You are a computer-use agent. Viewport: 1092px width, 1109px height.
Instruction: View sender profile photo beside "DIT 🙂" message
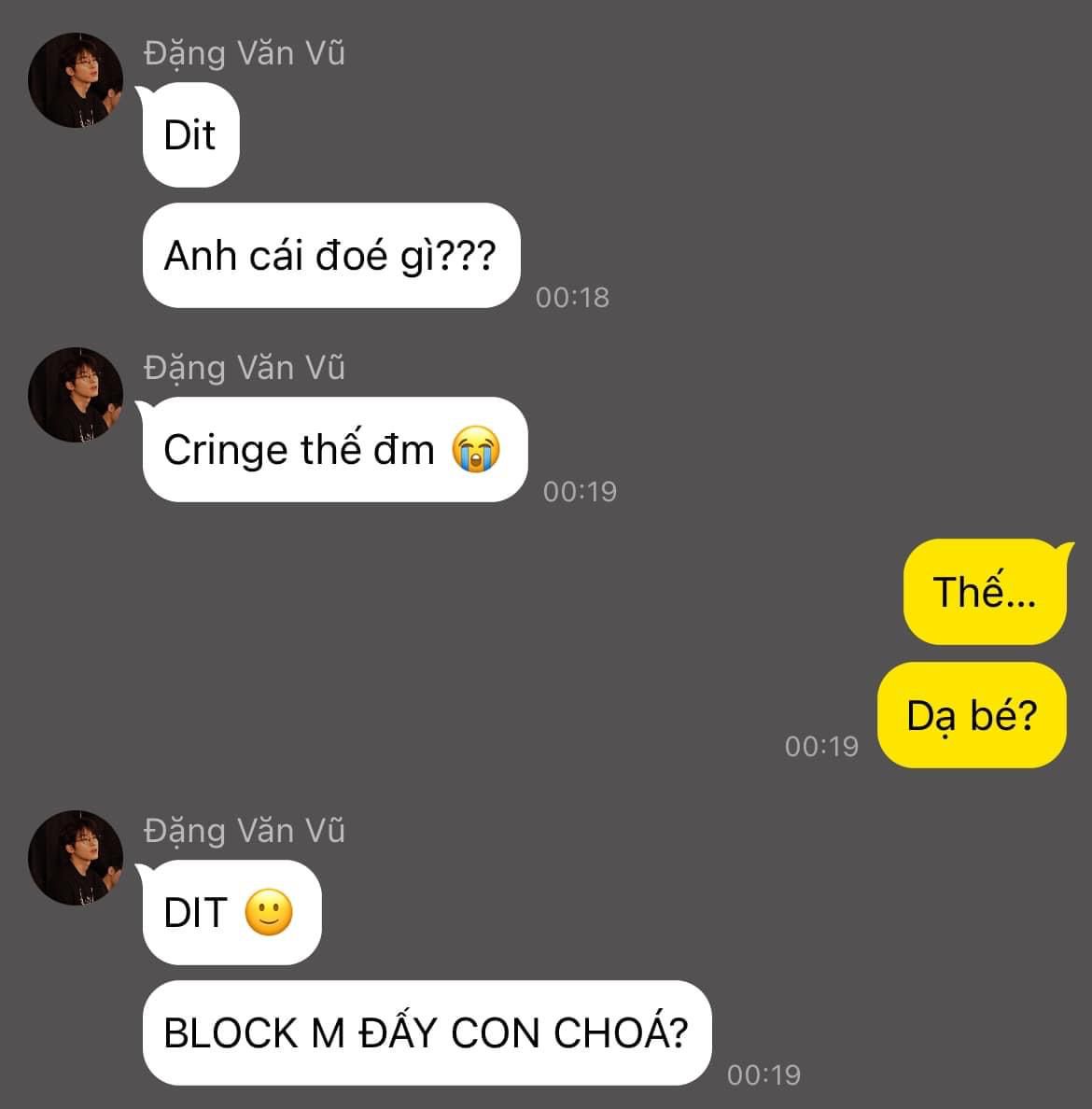pos(76,858)
